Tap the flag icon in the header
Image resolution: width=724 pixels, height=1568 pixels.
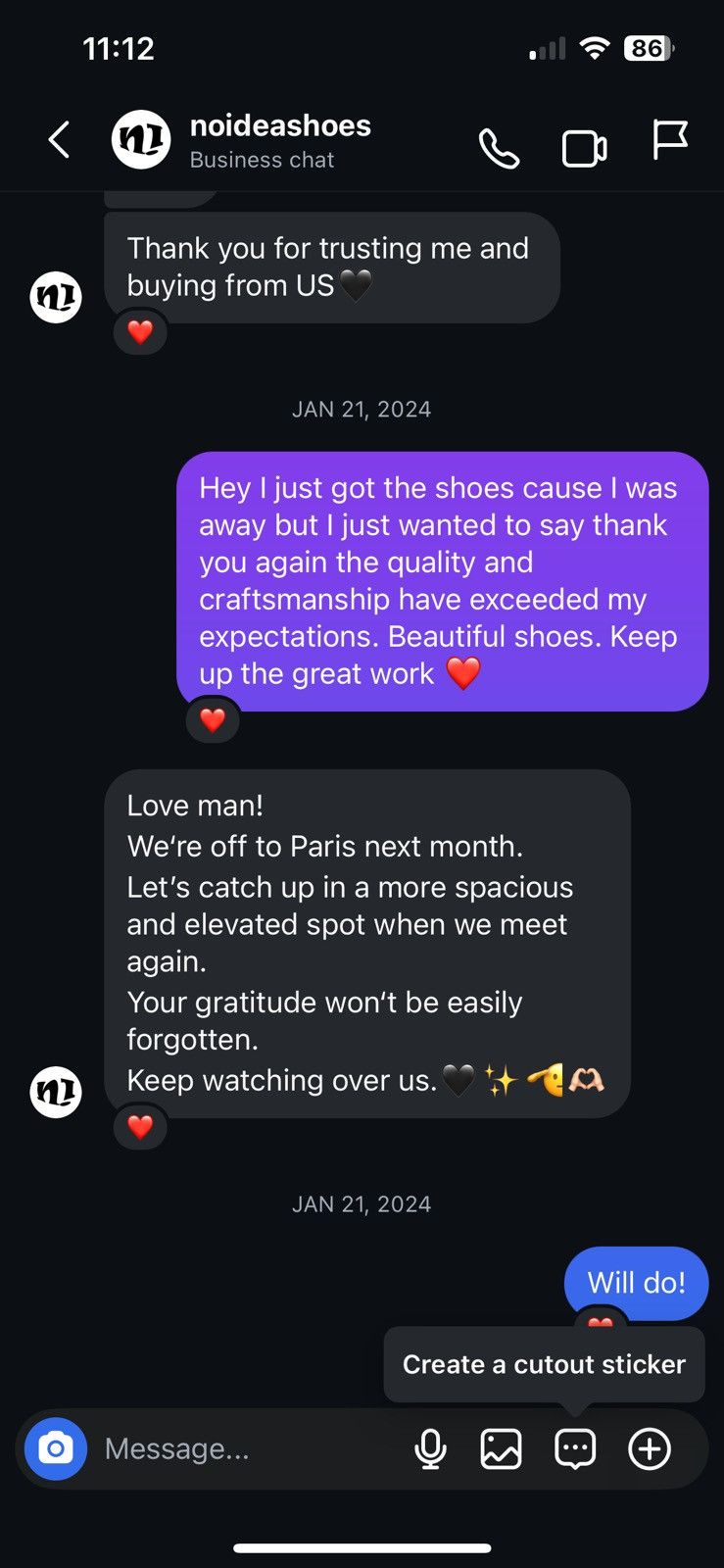point(670,140)
